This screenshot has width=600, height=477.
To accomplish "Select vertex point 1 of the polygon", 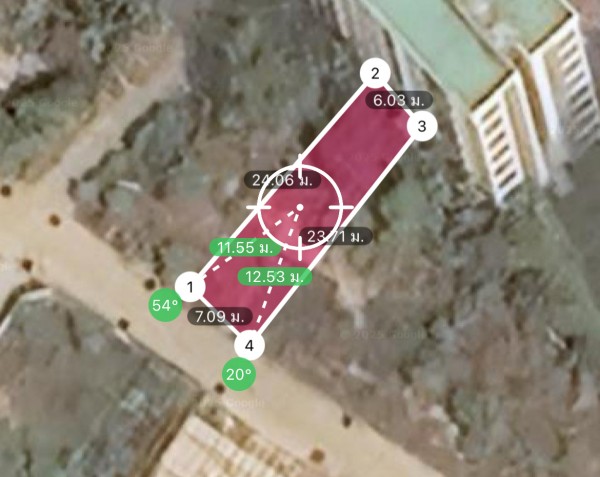I will pyautogui.click(x=190, y=288).
